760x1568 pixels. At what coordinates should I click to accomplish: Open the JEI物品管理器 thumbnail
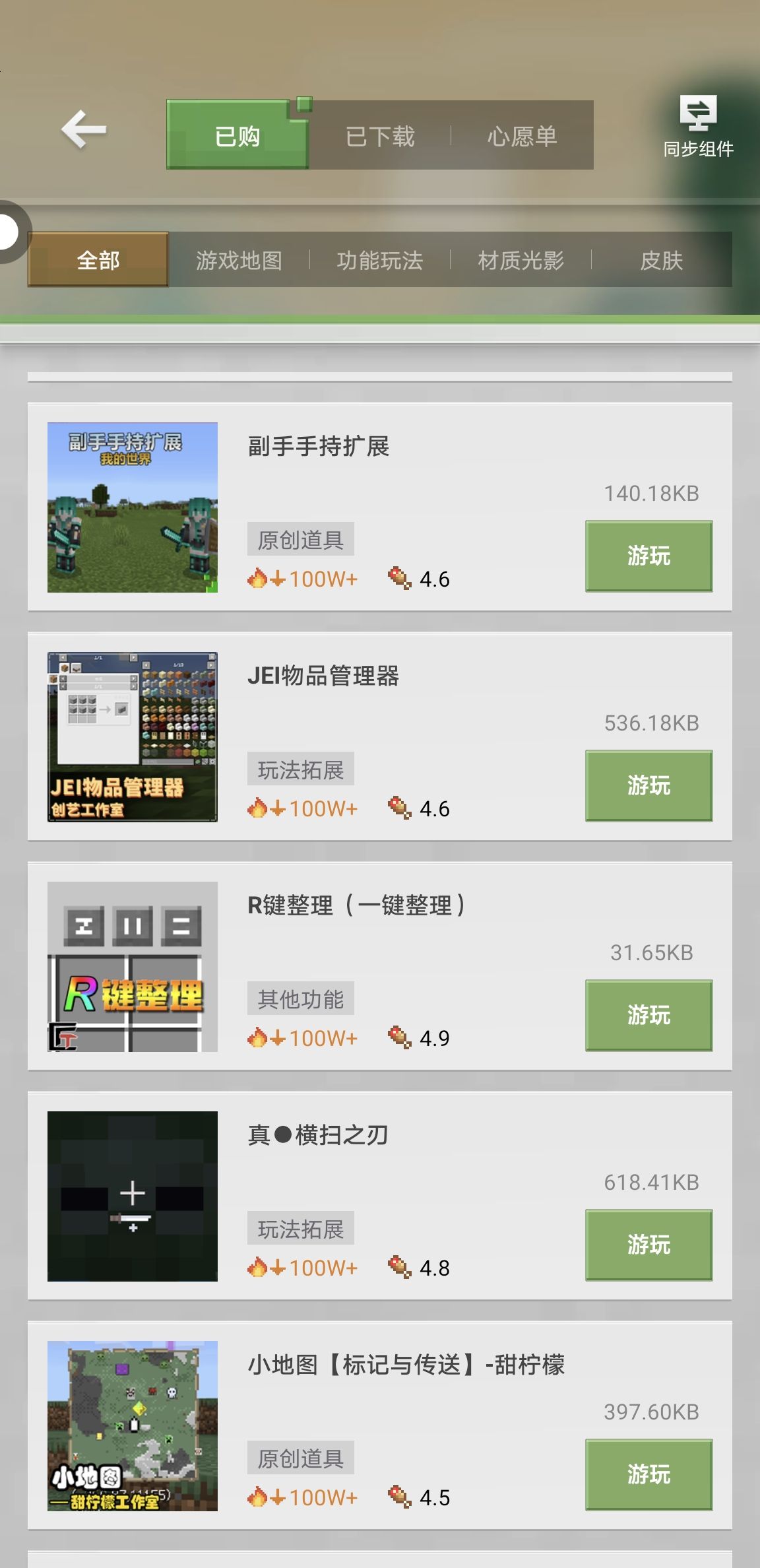[x=133, y=737]
